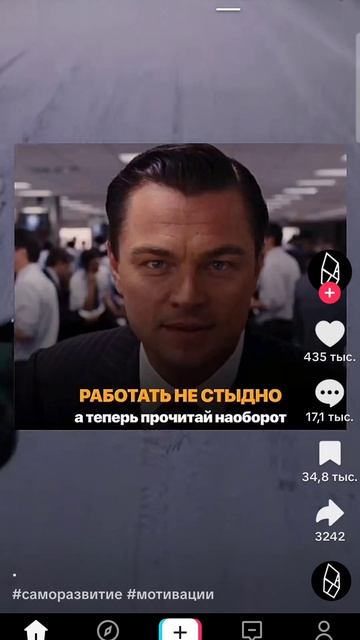Create a new video with plus button
This screenshot has width=360, height=640.
(x=180, y=630)
